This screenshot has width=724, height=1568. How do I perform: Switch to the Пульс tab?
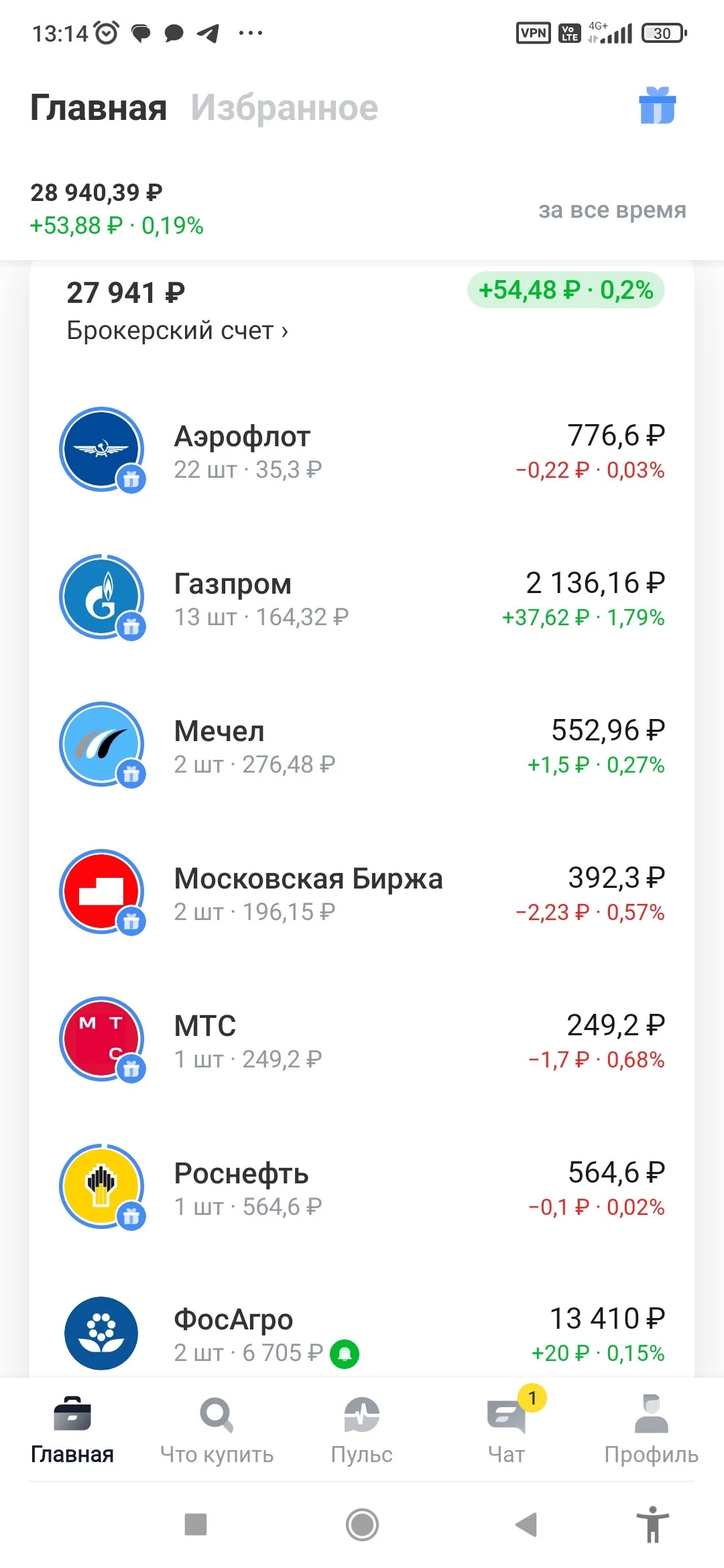click(362, 1431)
